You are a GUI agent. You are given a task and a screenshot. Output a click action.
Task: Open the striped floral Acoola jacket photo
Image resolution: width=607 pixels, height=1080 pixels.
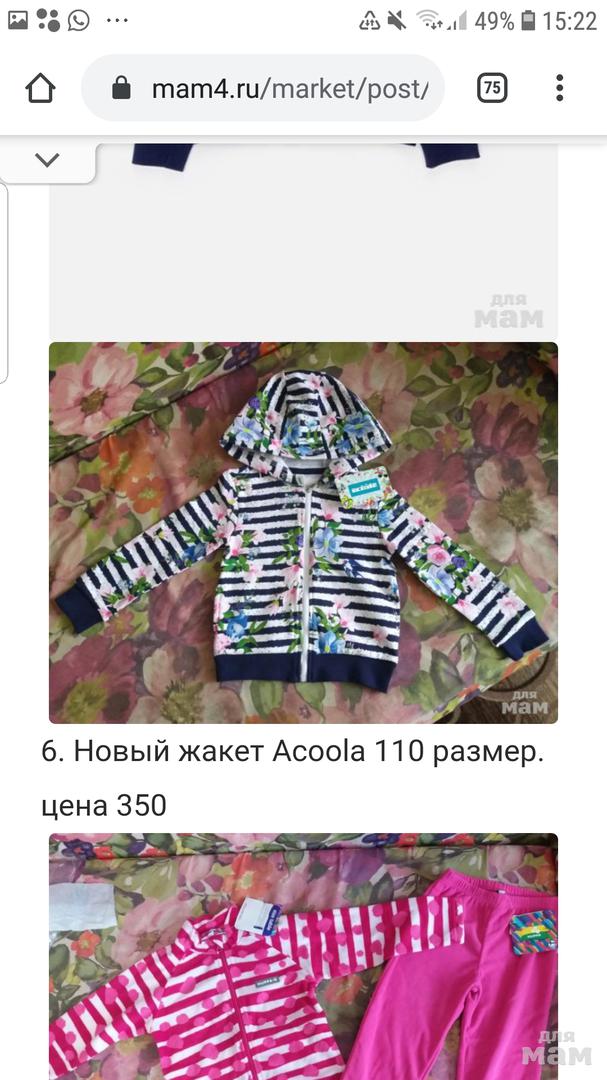[x=303, y=532]
